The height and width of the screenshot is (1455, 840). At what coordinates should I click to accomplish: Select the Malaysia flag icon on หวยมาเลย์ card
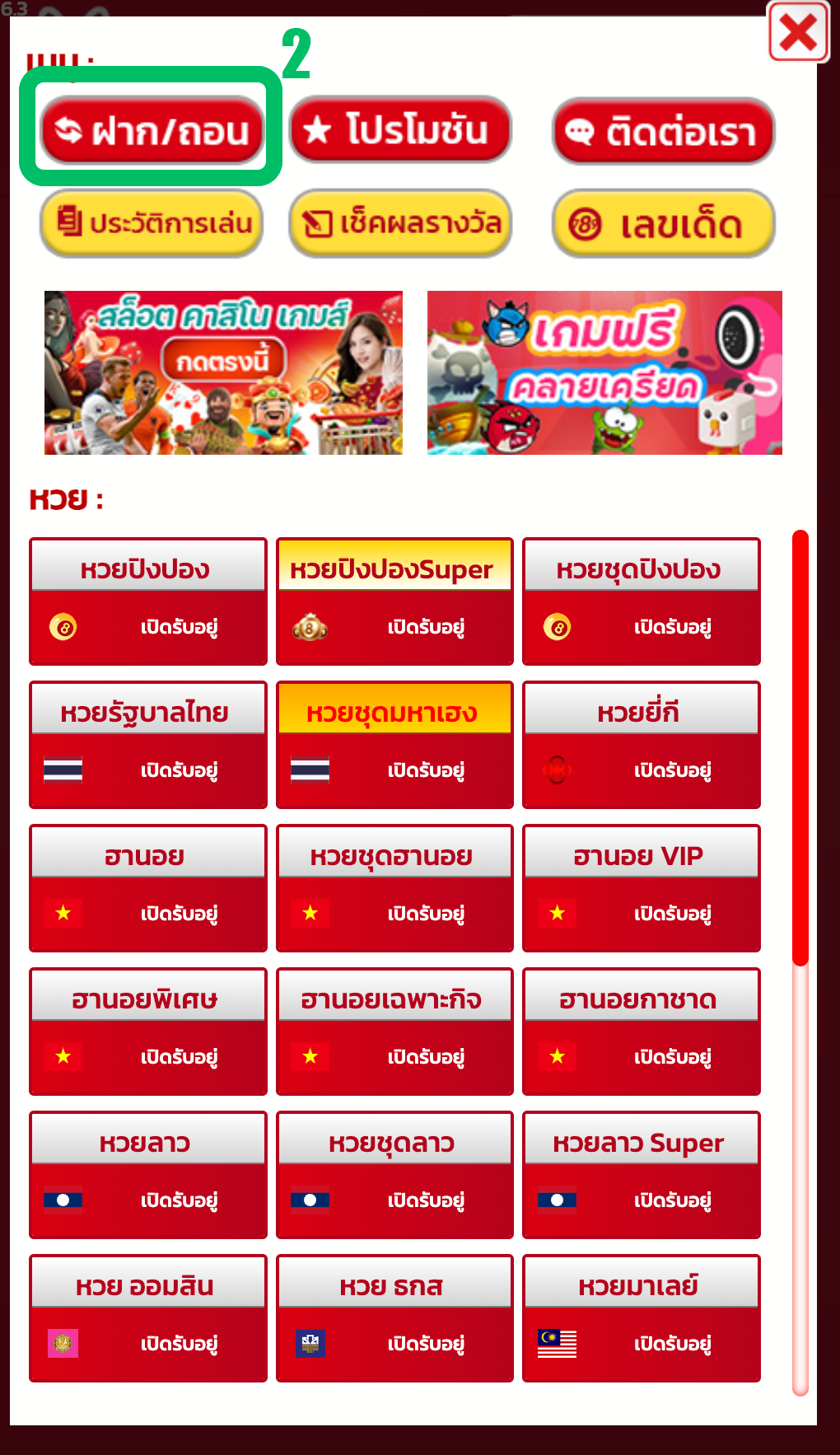(557, 1344)
